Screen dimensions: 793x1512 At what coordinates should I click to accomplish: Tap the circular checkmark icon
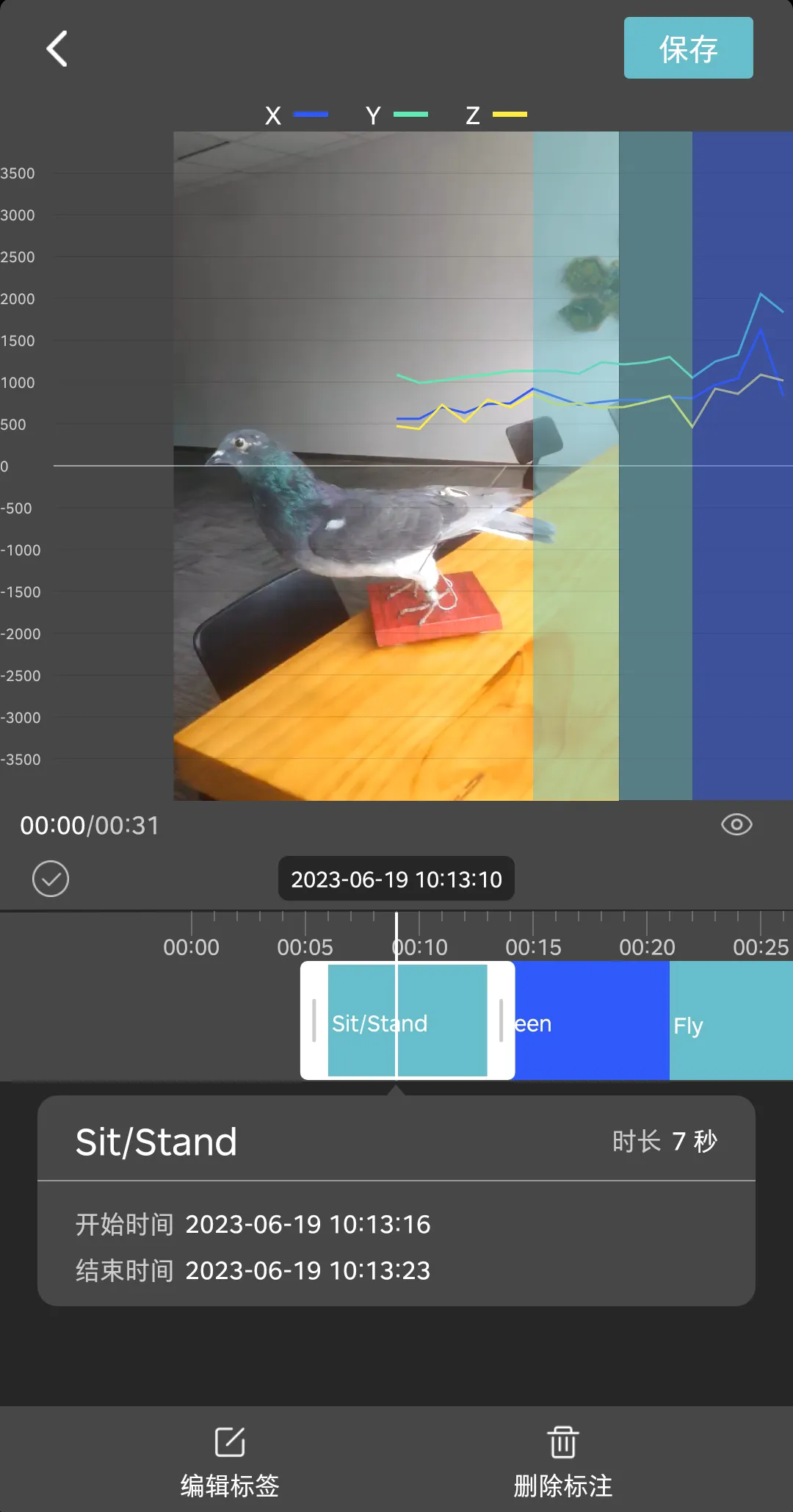pos(51,879)
